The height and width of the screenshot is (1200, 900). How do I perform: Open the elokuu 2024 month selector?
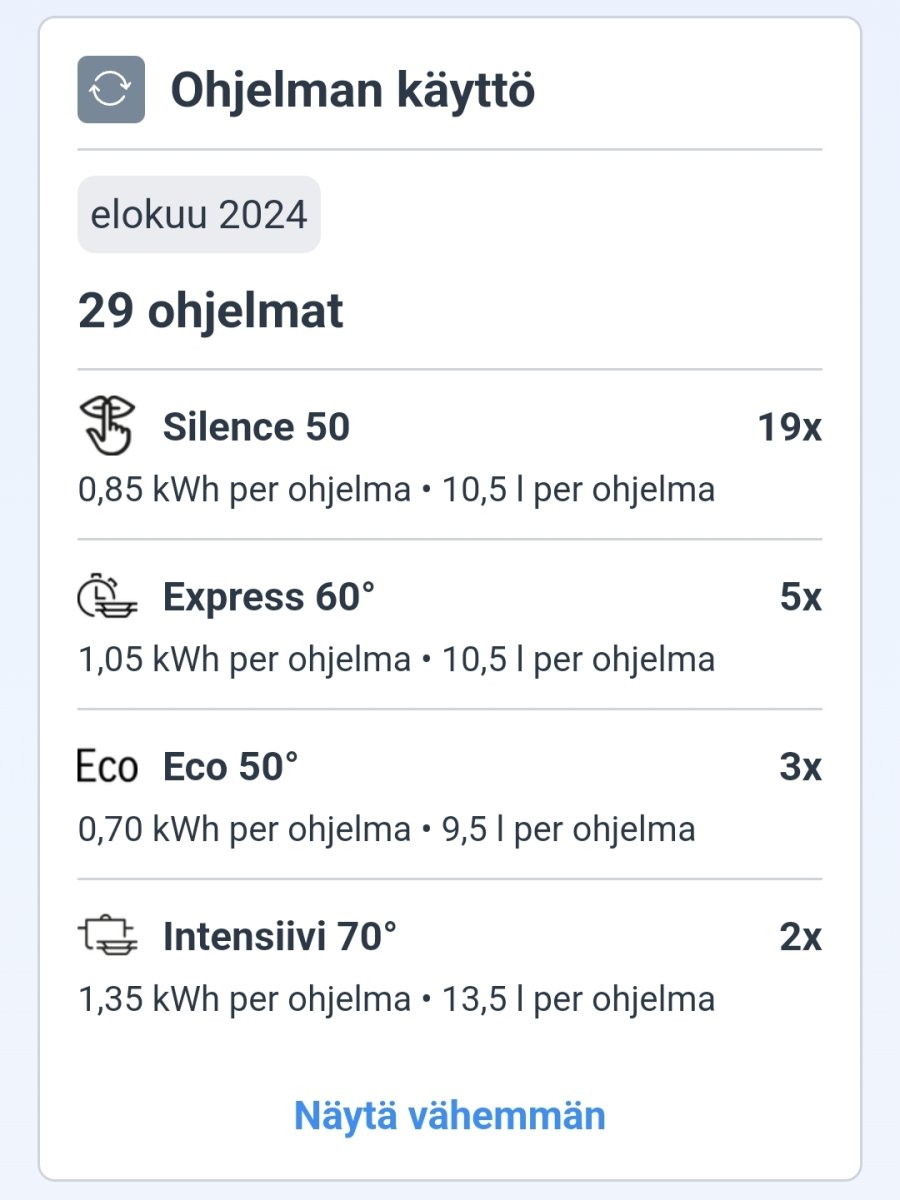(x=198, y=214)
